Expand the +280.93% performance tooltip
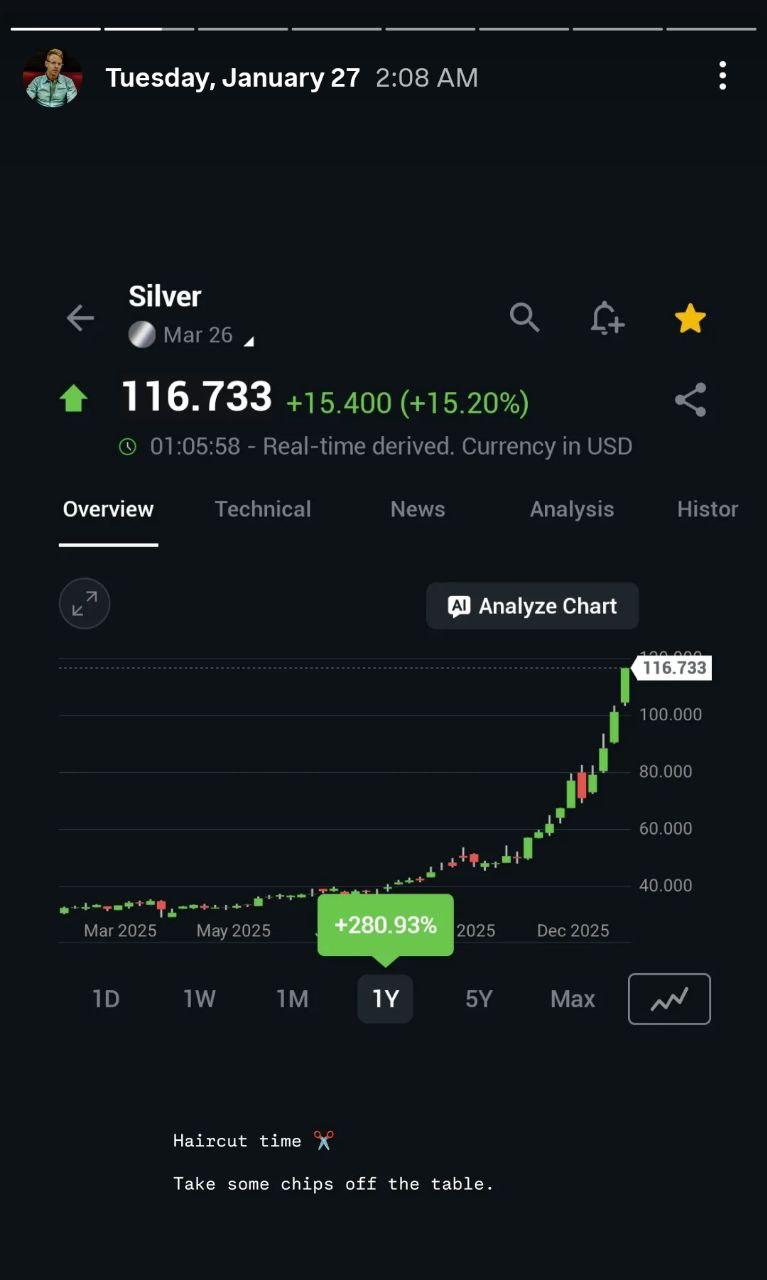The height and width of the screenshot is (1280, 767). 385,925
